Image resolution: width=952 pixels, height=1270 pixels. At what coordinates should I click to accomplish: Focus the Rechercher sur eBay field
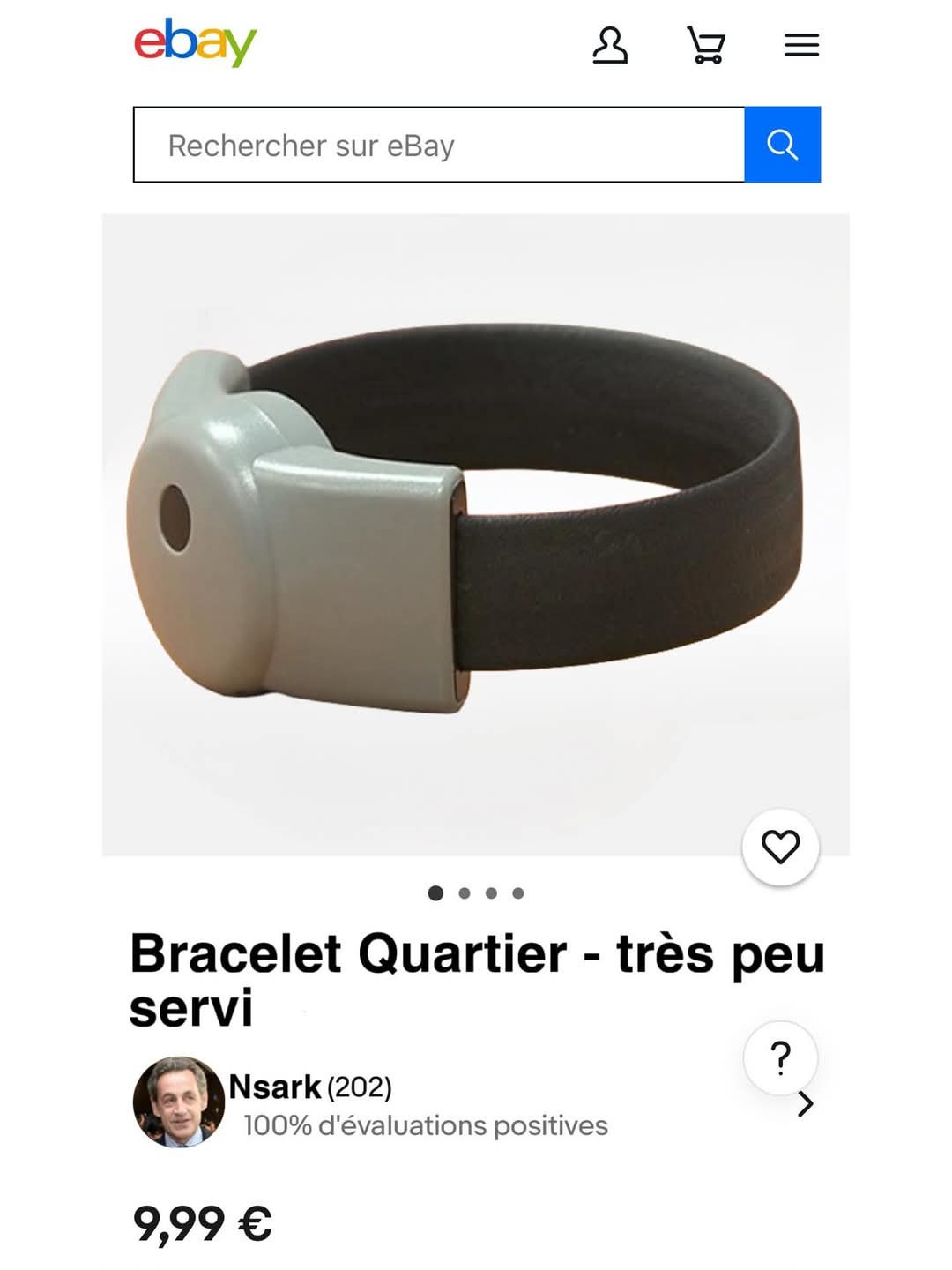point(439,146)
